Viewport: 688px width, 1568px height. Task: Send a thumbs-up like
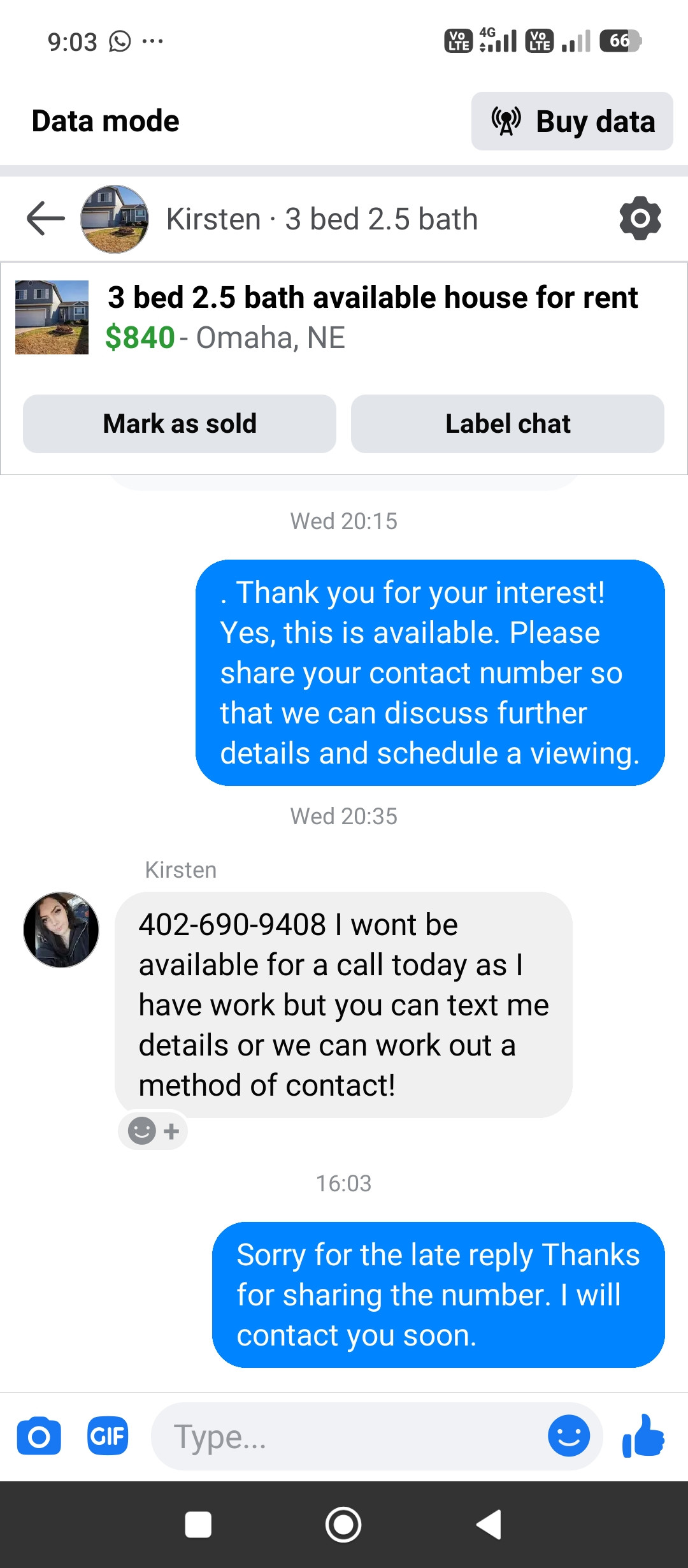(643, 1436)
